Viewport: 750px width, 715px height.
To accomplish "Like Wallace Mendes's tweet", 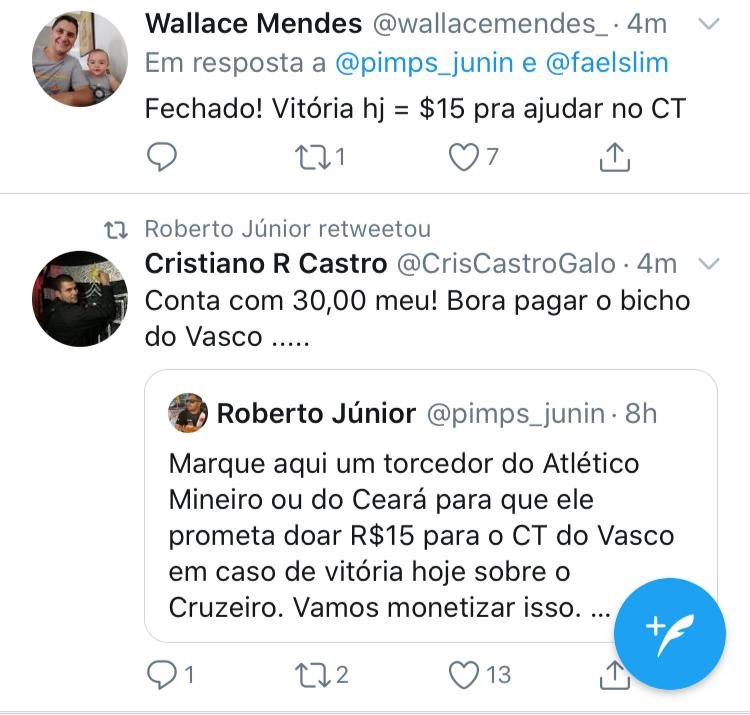I will pyautogui.click(x=463, y=156).
